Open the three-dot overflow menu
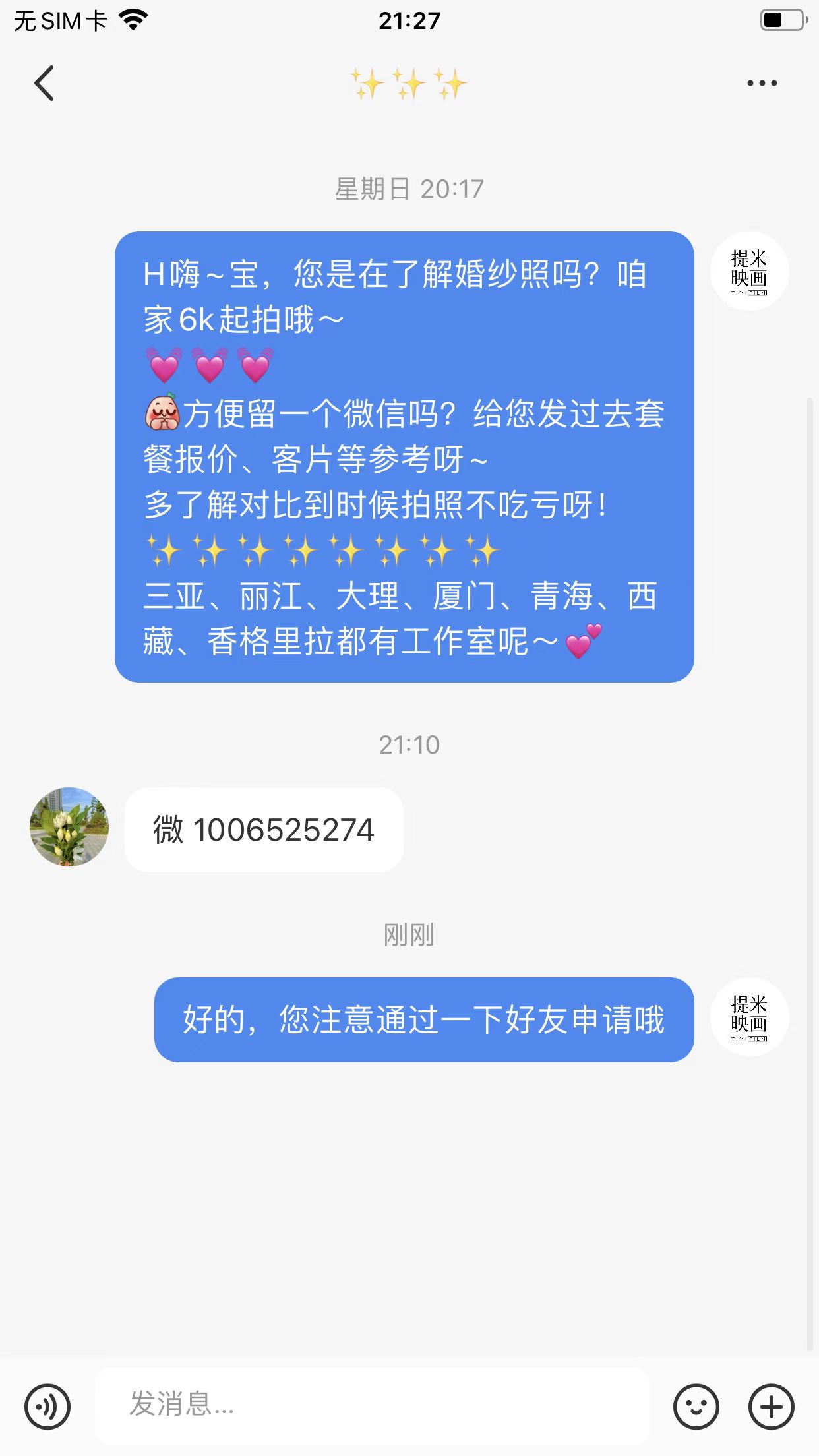 coord(762,83)
